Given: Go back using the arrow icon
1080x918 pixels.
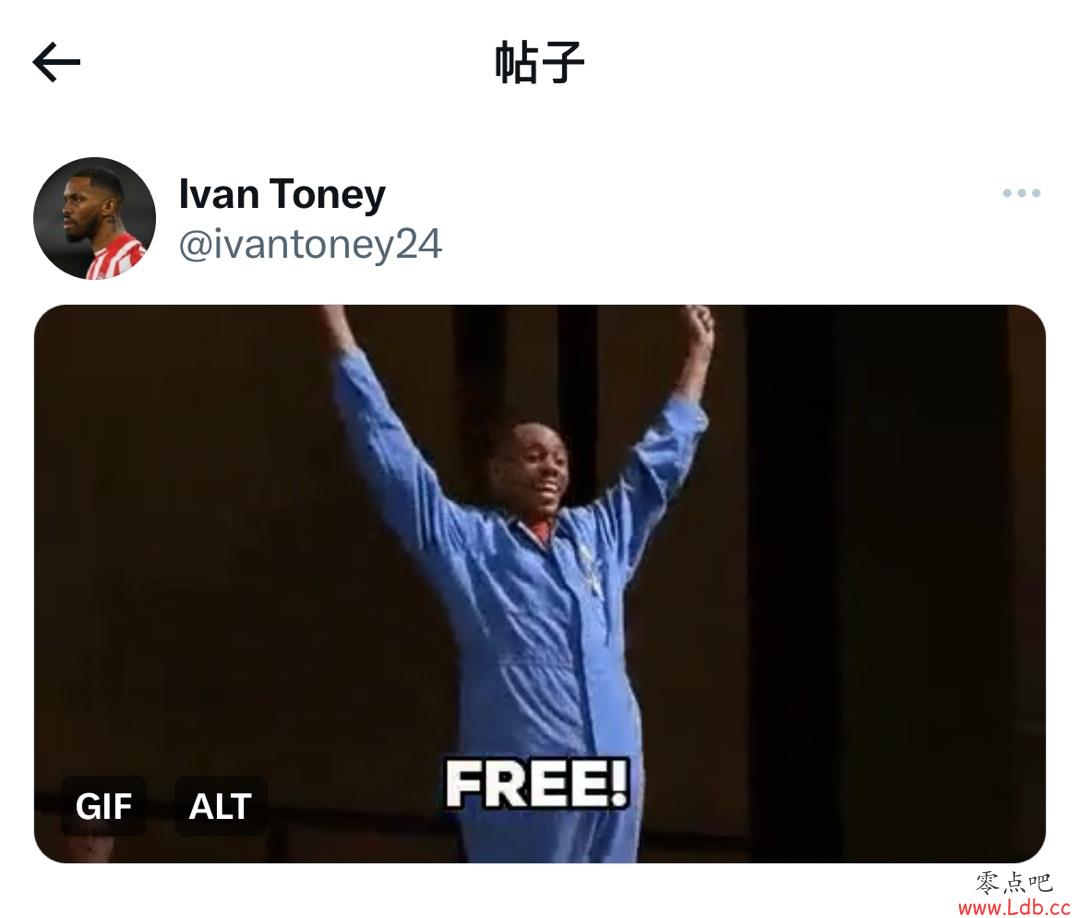Looking at the screenshot, I should pos(56,63).
